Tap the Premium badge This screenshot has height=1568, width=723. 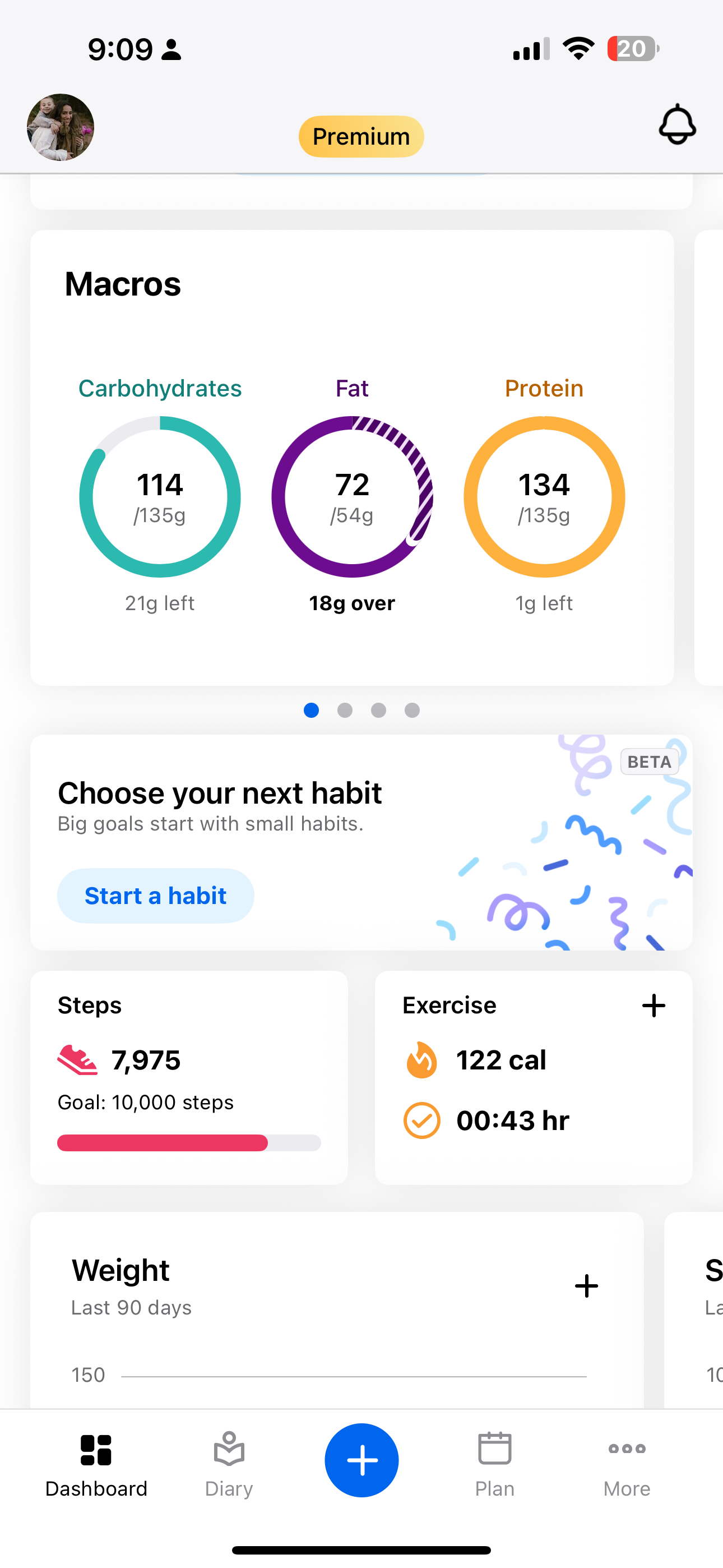pyautogui.click(x=361, y=136)
